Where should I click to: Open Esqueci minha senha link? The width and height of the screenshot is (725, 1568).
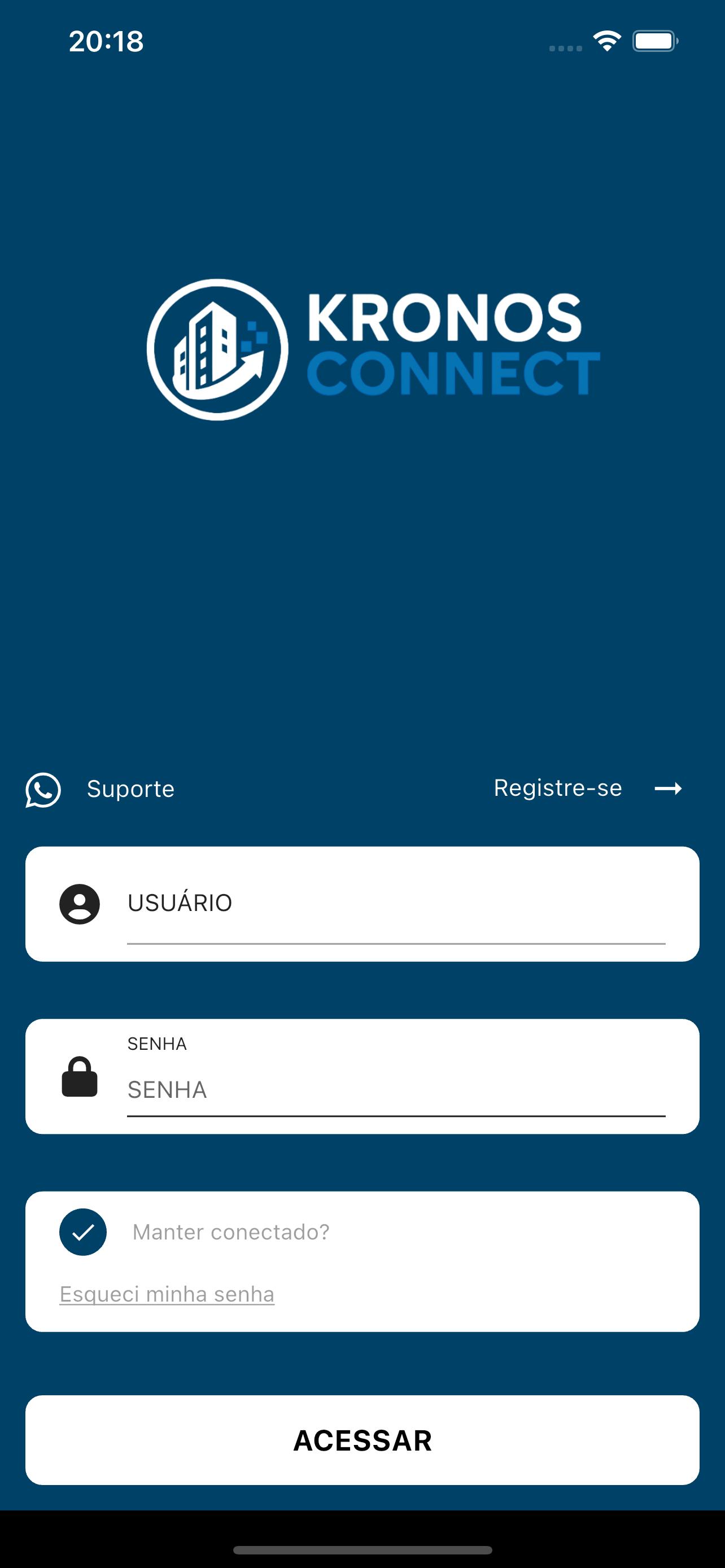tap(167, 1294)
